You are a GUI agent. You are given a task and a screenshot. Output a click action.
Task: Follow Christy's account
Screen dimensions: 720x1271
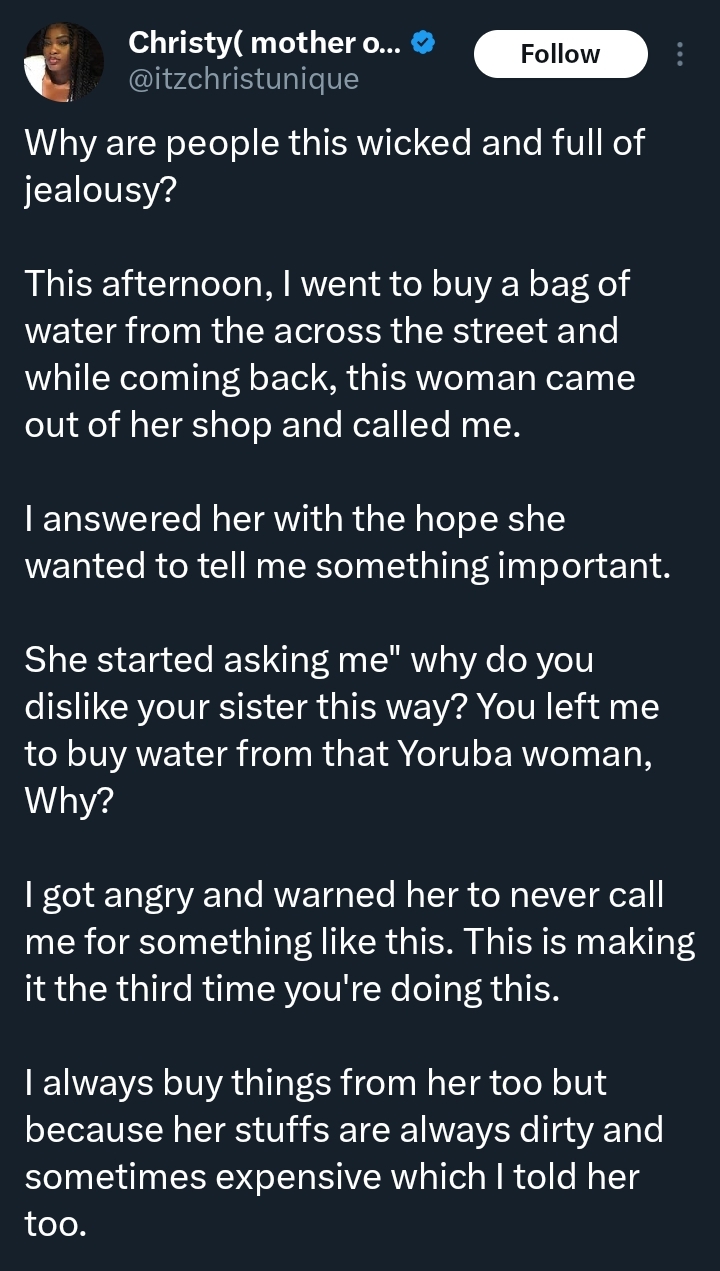[560, 54]
